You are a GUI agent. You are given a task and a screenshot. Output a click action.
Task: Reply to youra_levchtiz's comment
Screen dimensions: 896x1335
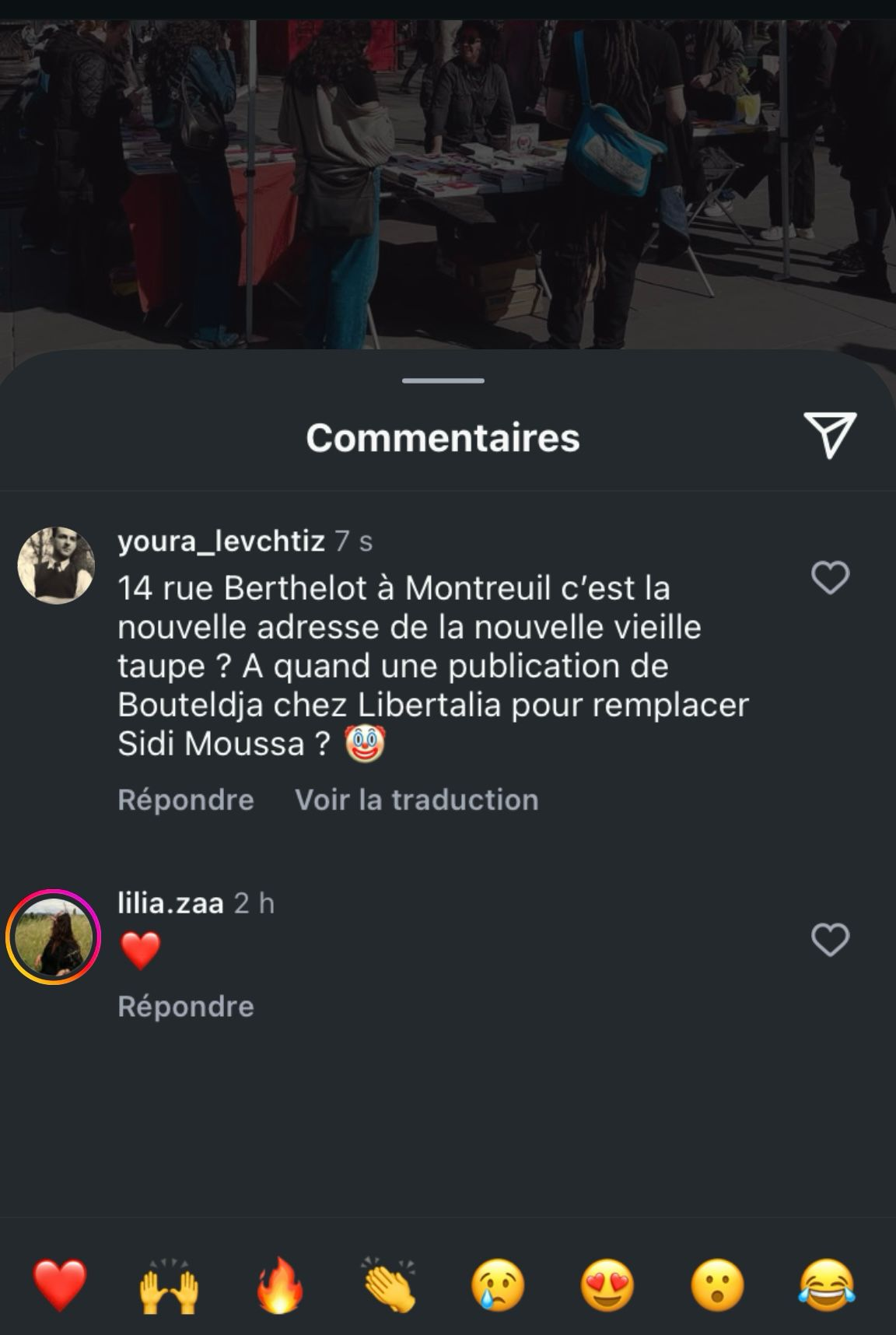(x=185, y=800)
